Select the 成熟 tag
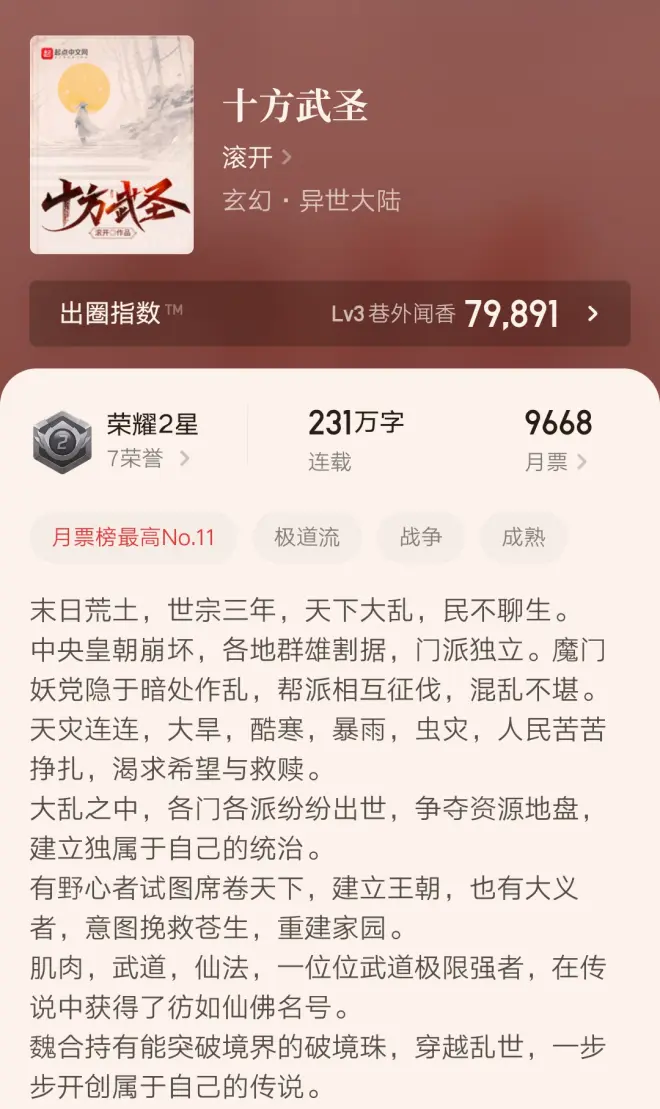The height and width of the screenshot is (1109, 660). 523,538
